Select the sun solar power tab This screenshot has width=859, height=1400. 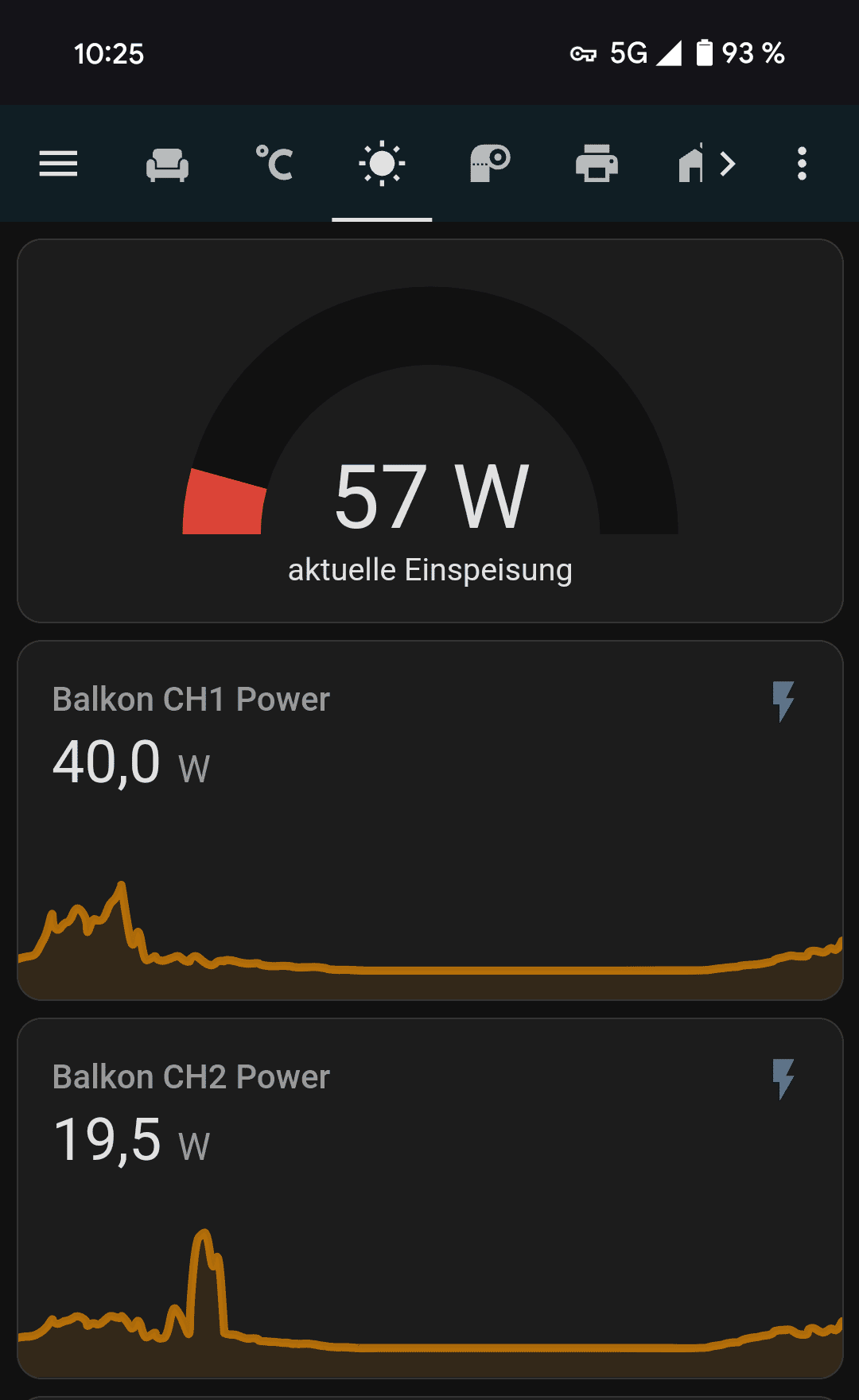pos(382,164)
